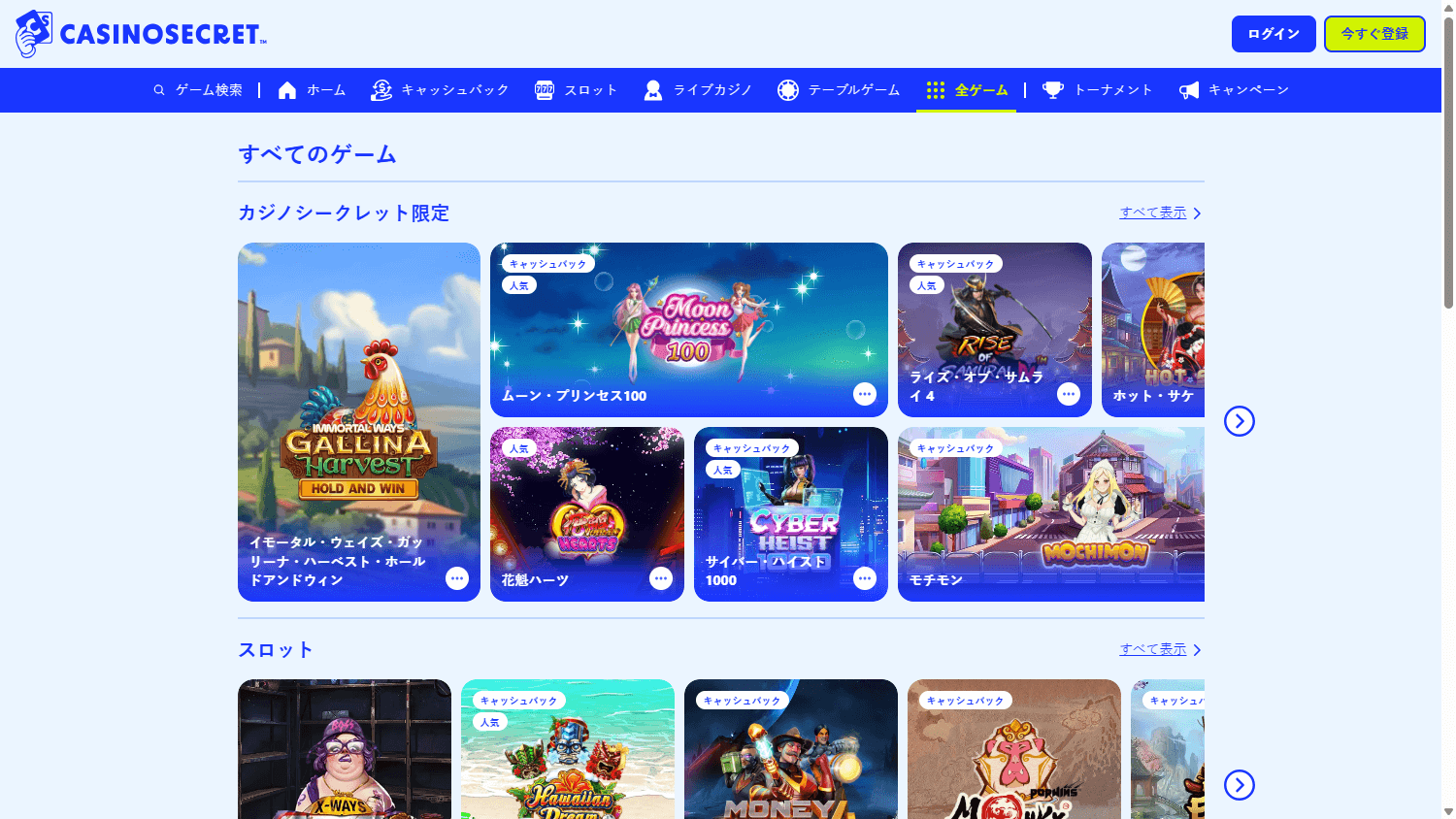The height and width of the screenshot is (819, 1456).
Task: Go to ホーム tab
Action: (312, 90)
